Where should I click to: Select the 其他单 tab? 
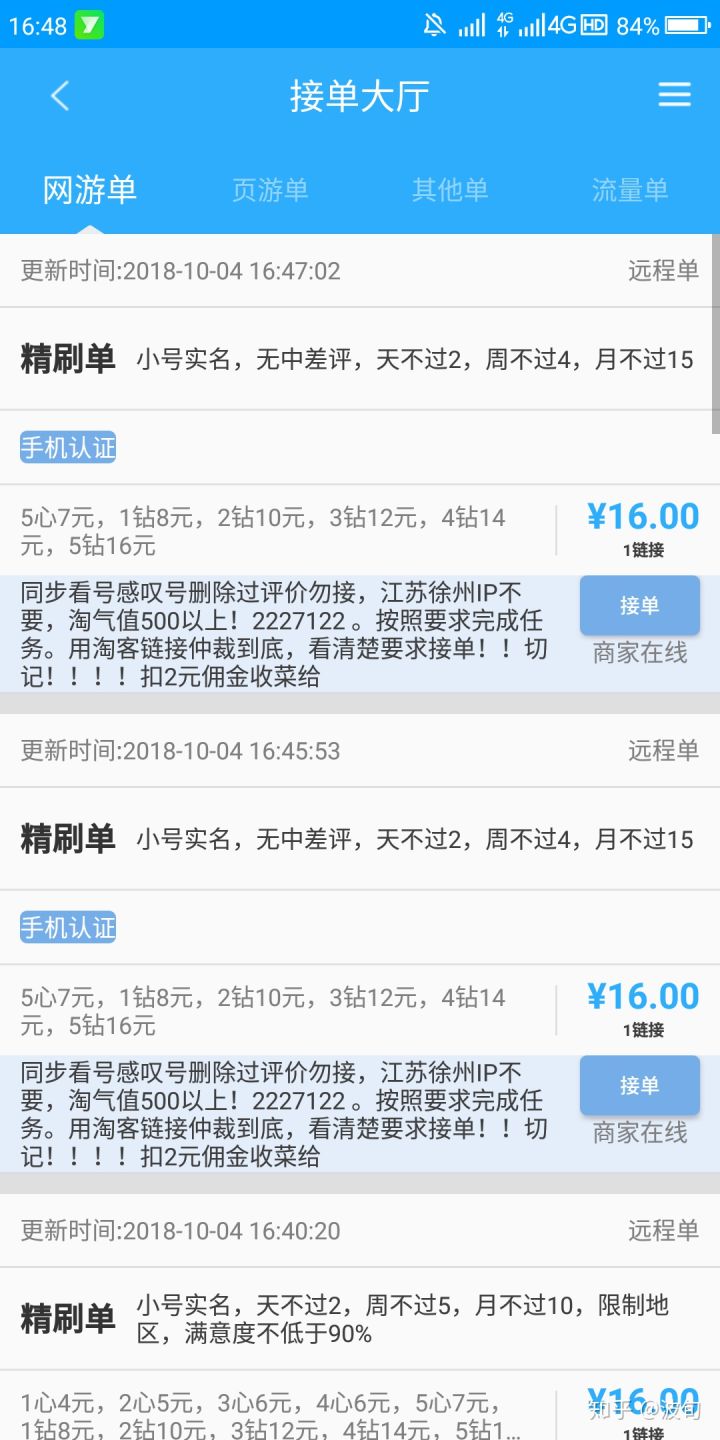pyautogui.click(x=450, y=190)
